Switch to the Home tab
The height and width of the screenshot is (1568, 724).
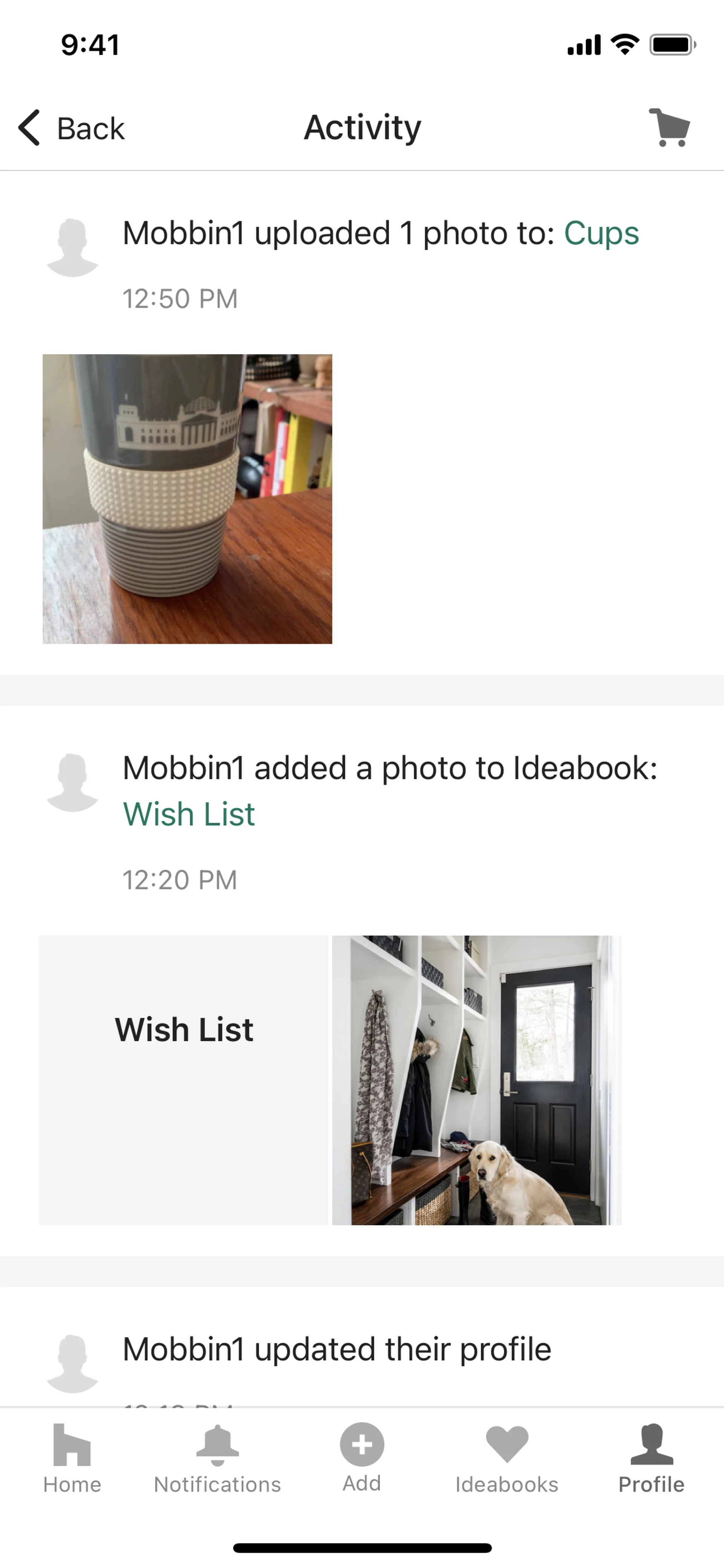(x=72, y=1459)
